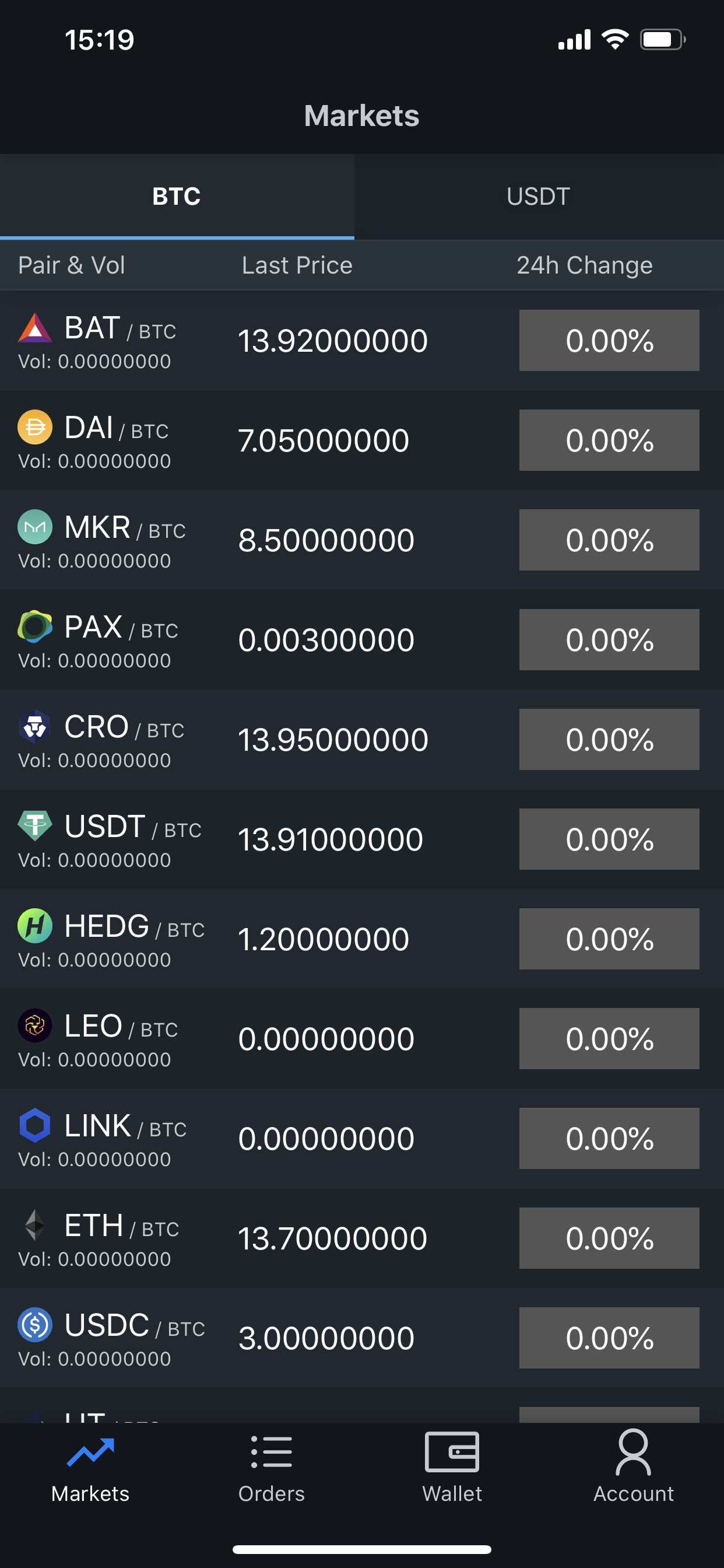This screenshot has height=1568, width=724.
Task: View the ETH / BTC market
Action: click(362, 1238)
